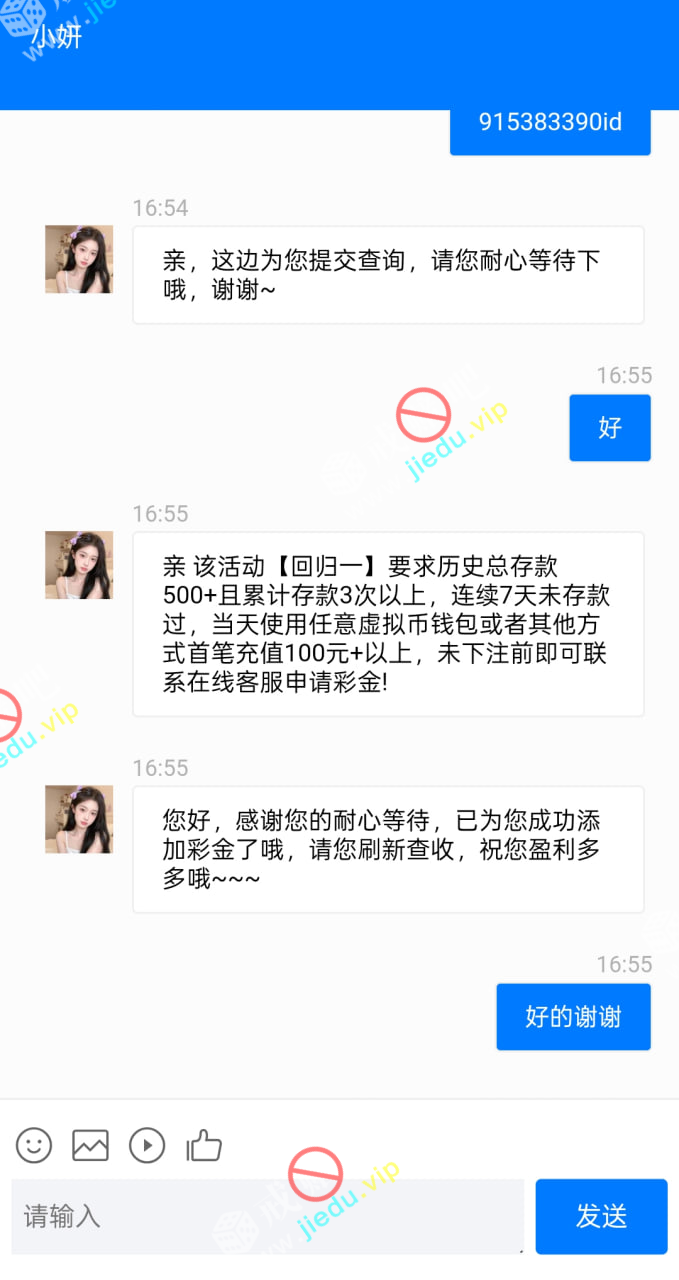Attach an image to the chat
The width and height of the screenshot is (679, 1280).
(90, 1145)
